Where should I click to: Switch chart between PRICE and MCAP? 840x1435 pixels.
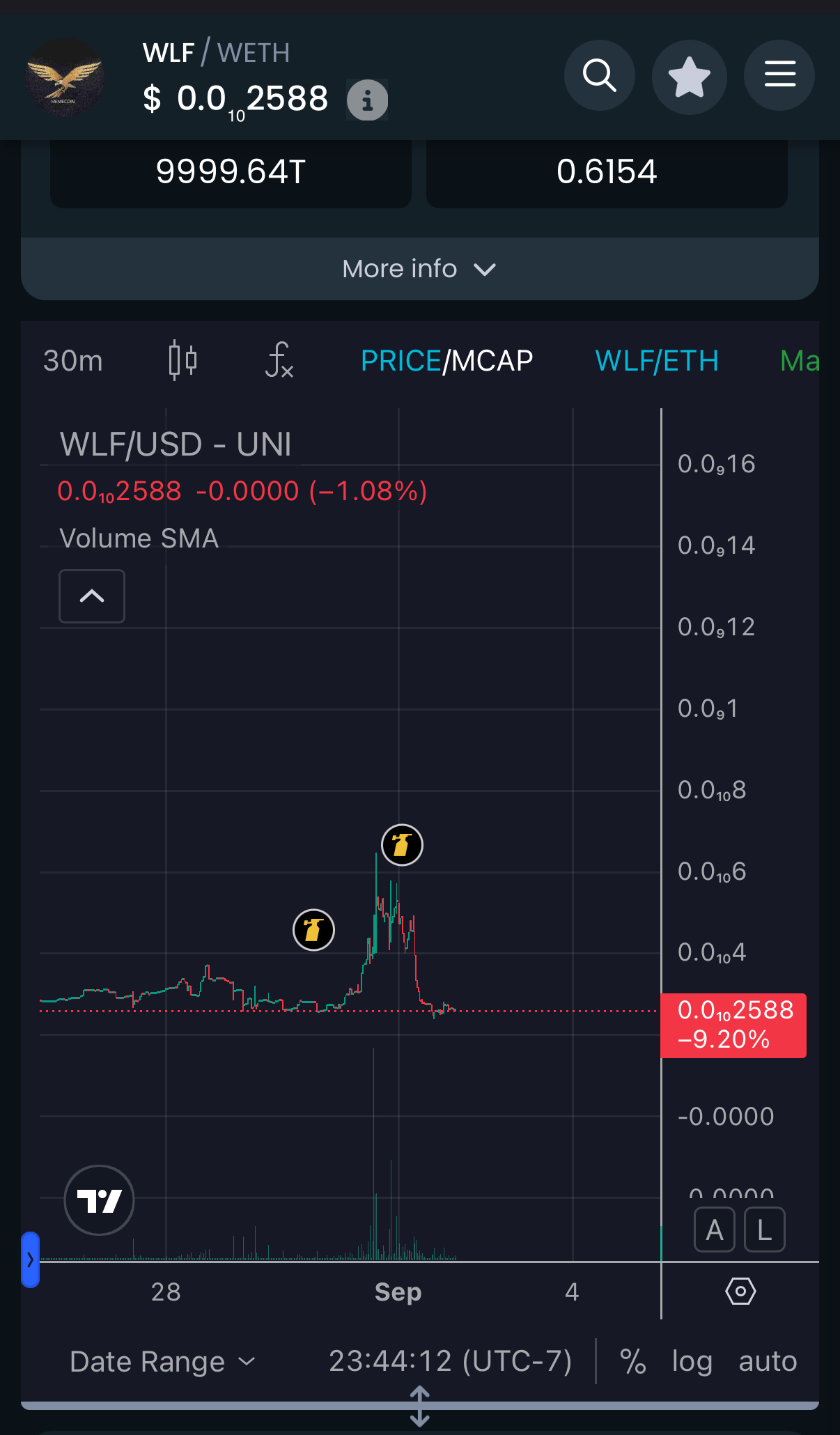coord(446,361)
